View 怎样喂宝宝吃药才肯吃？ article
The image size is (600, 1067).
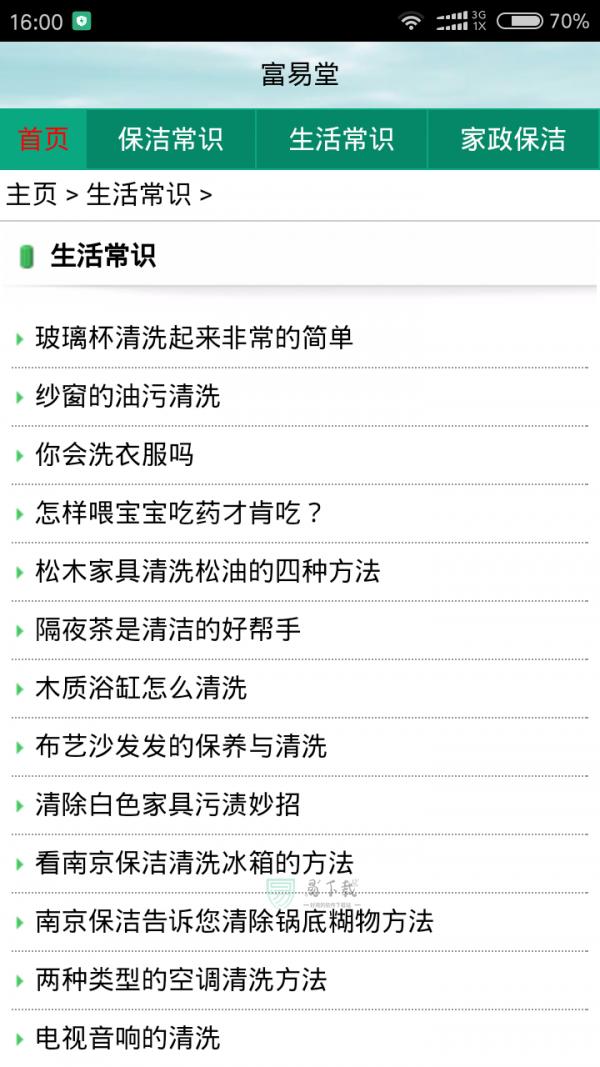[x=180, y=514]
